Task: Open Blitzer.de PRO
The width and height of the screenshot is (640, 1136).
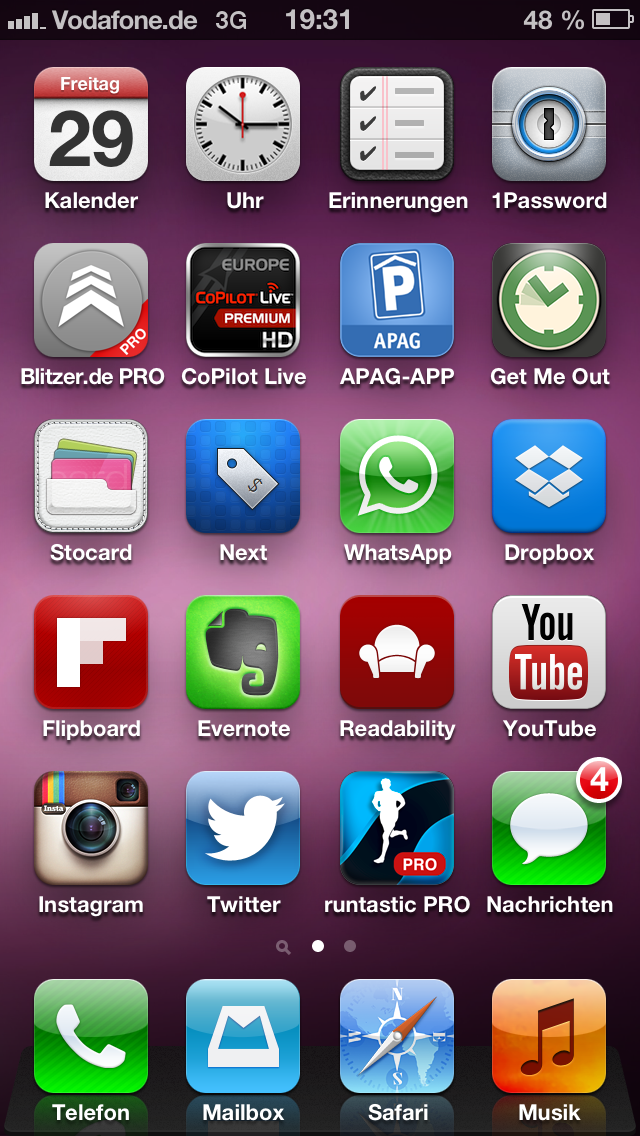Action: [x=91, y=300]
